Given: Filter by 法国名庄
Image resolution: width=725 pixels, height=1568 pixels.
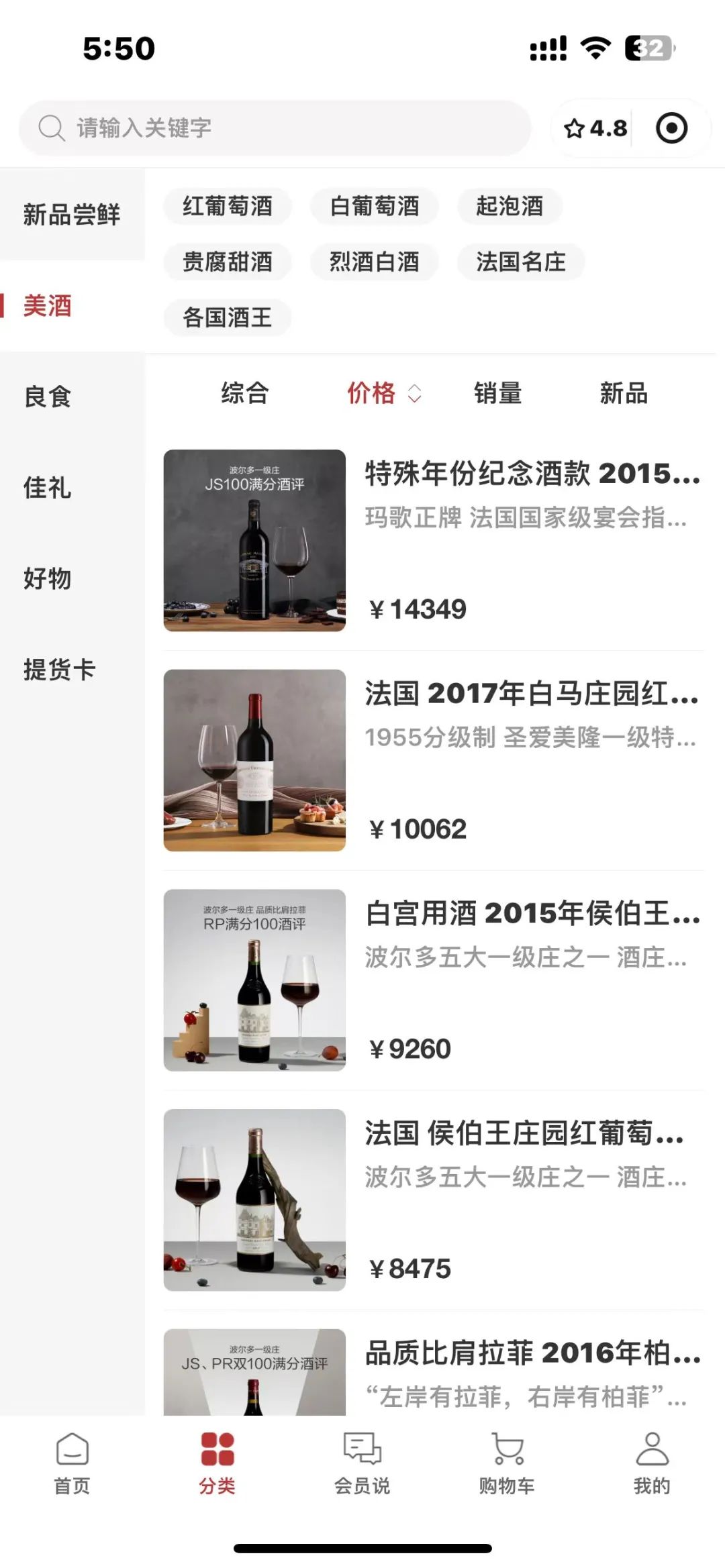Looking at the screenshot, I should (521, 262).
